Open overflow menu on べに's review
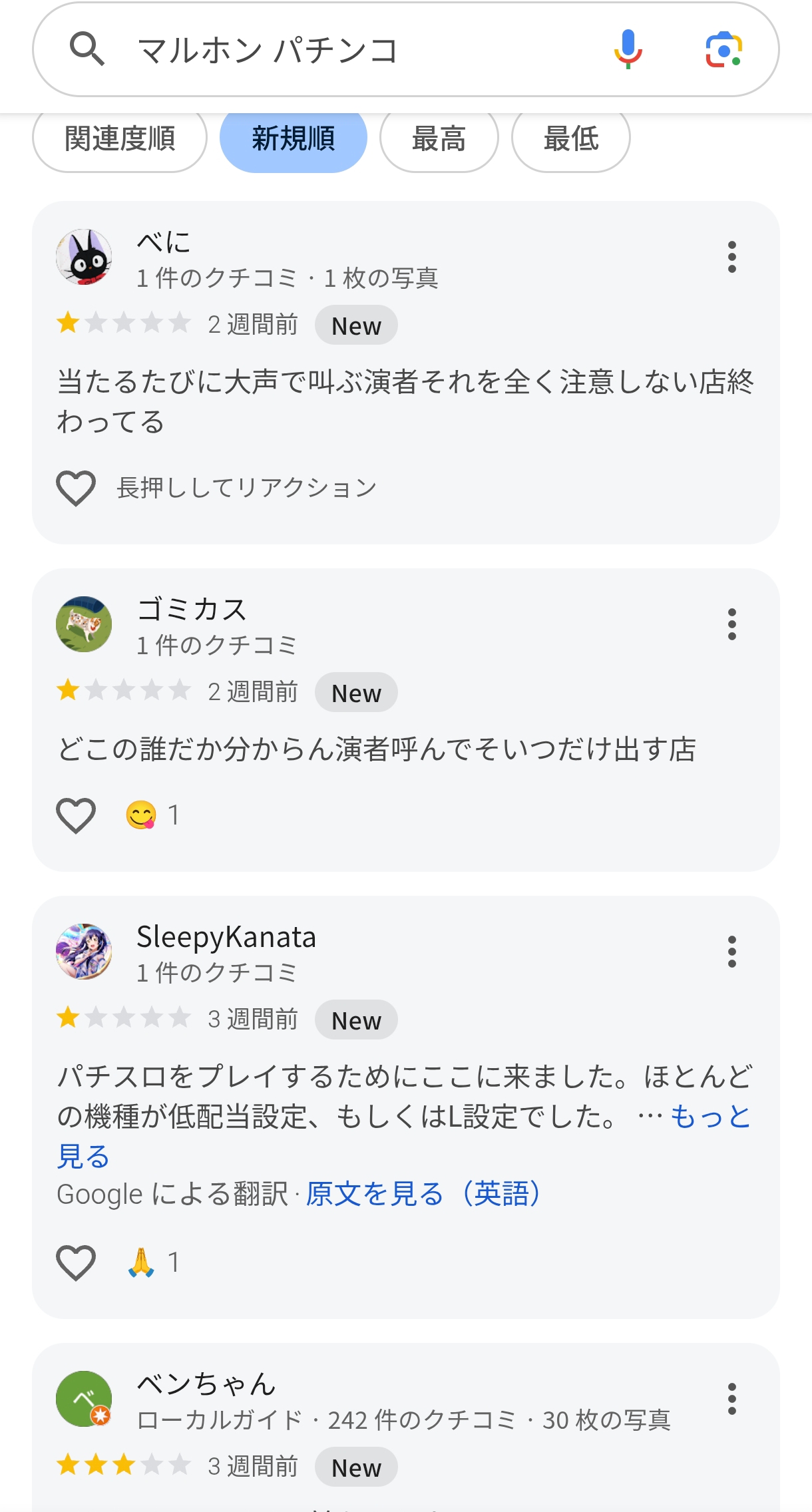 [731, 257]
